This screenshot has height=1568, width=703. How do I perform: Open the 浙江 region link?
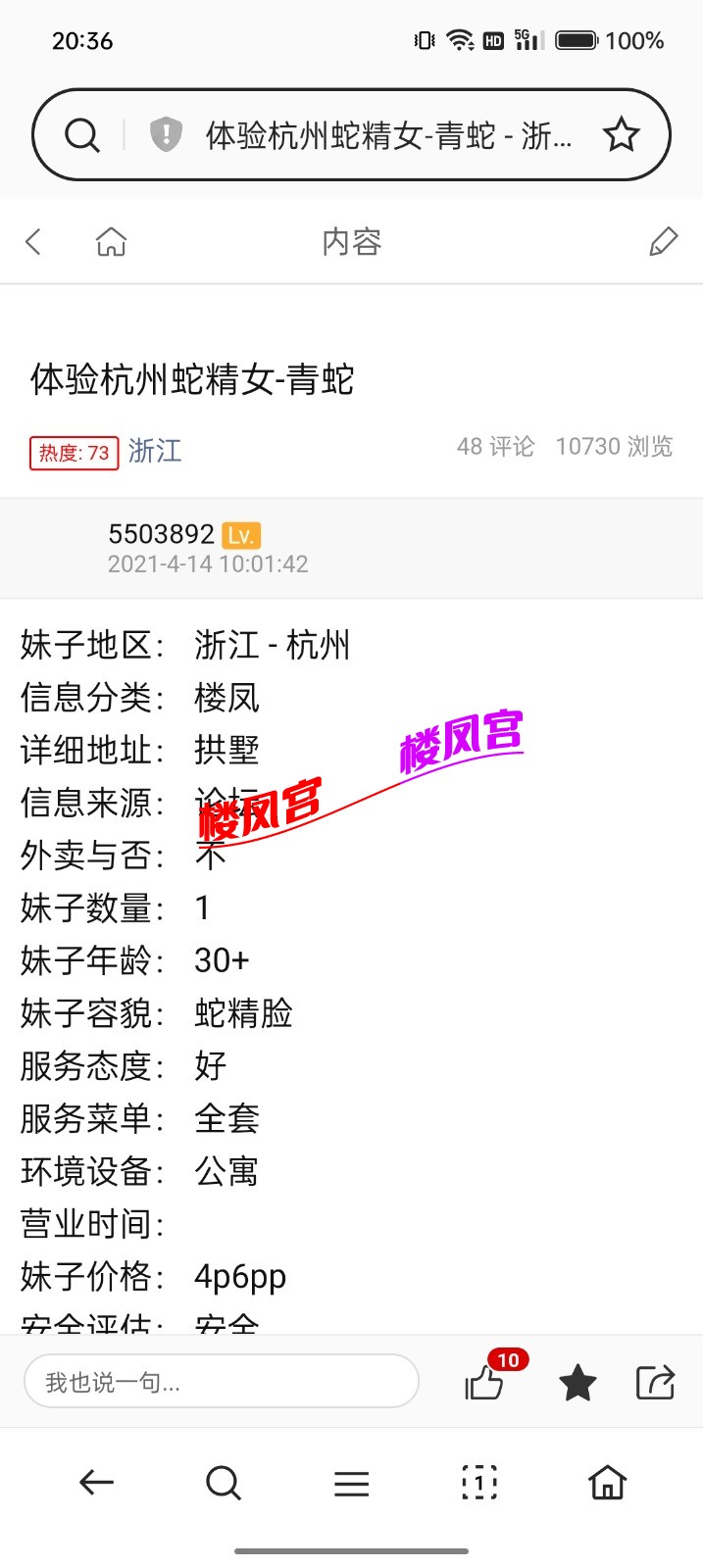[x=155, y=451]
